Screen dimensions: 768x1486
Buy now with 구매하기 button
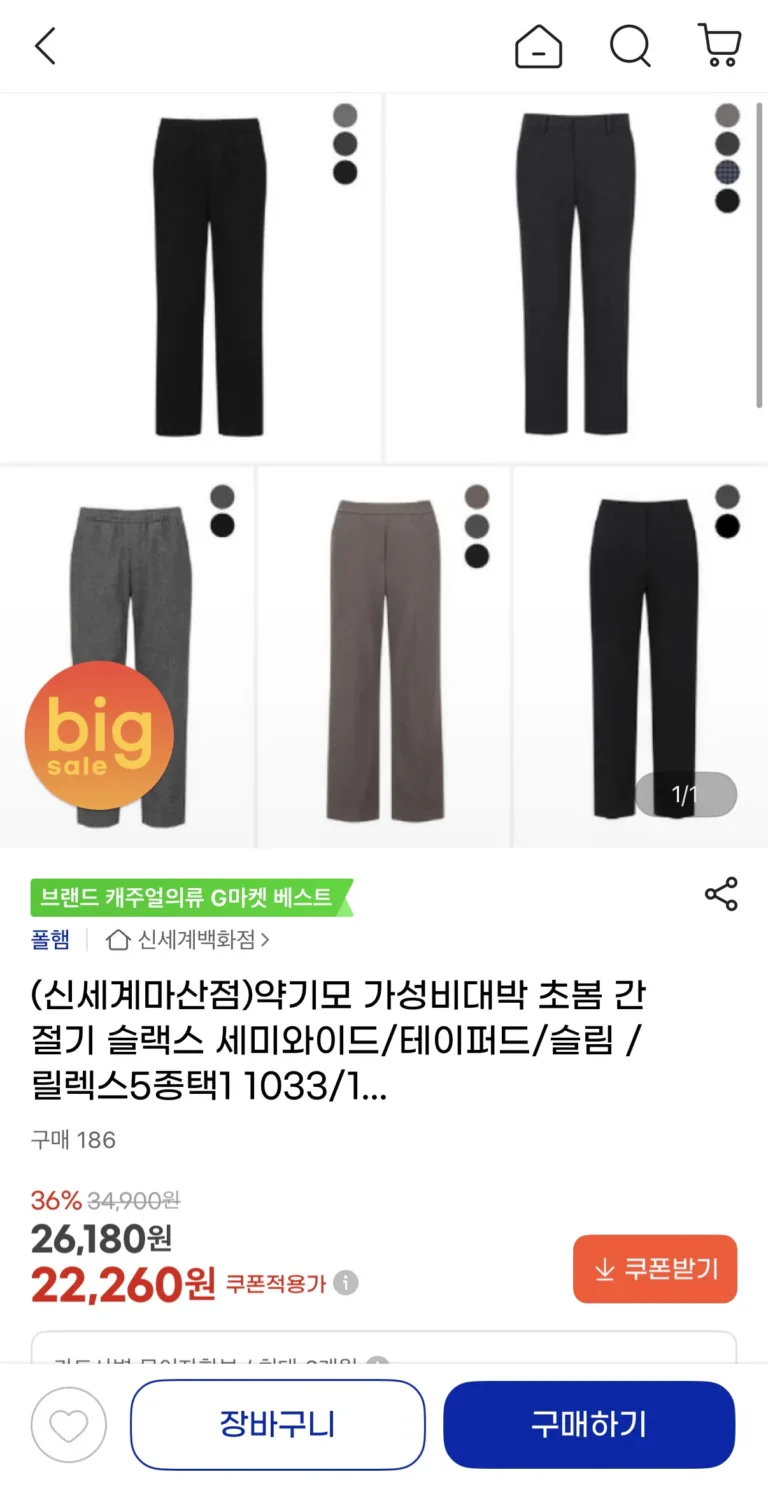point(589,1425)
